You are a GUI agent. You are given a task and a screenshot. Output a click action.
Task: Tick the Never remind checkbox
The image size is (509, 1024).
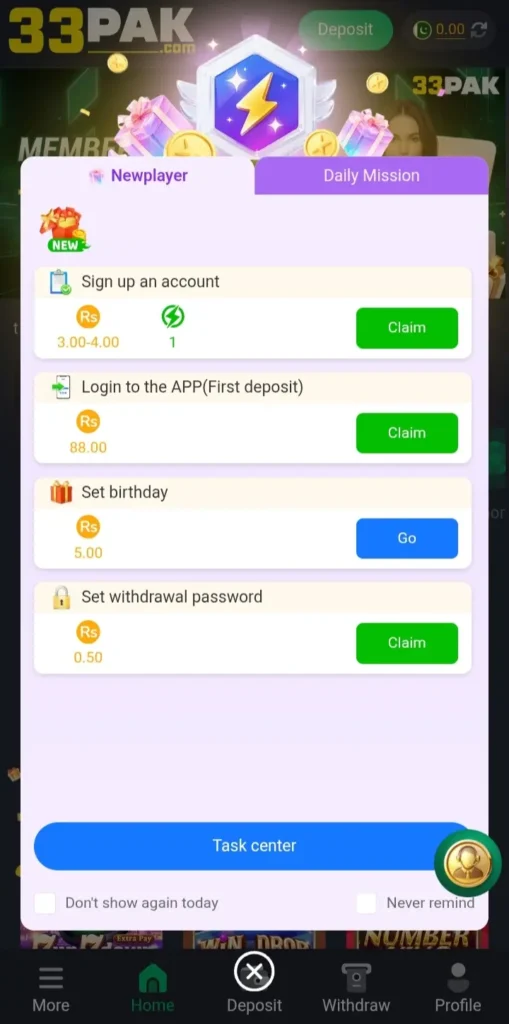[x=367, y=903]
